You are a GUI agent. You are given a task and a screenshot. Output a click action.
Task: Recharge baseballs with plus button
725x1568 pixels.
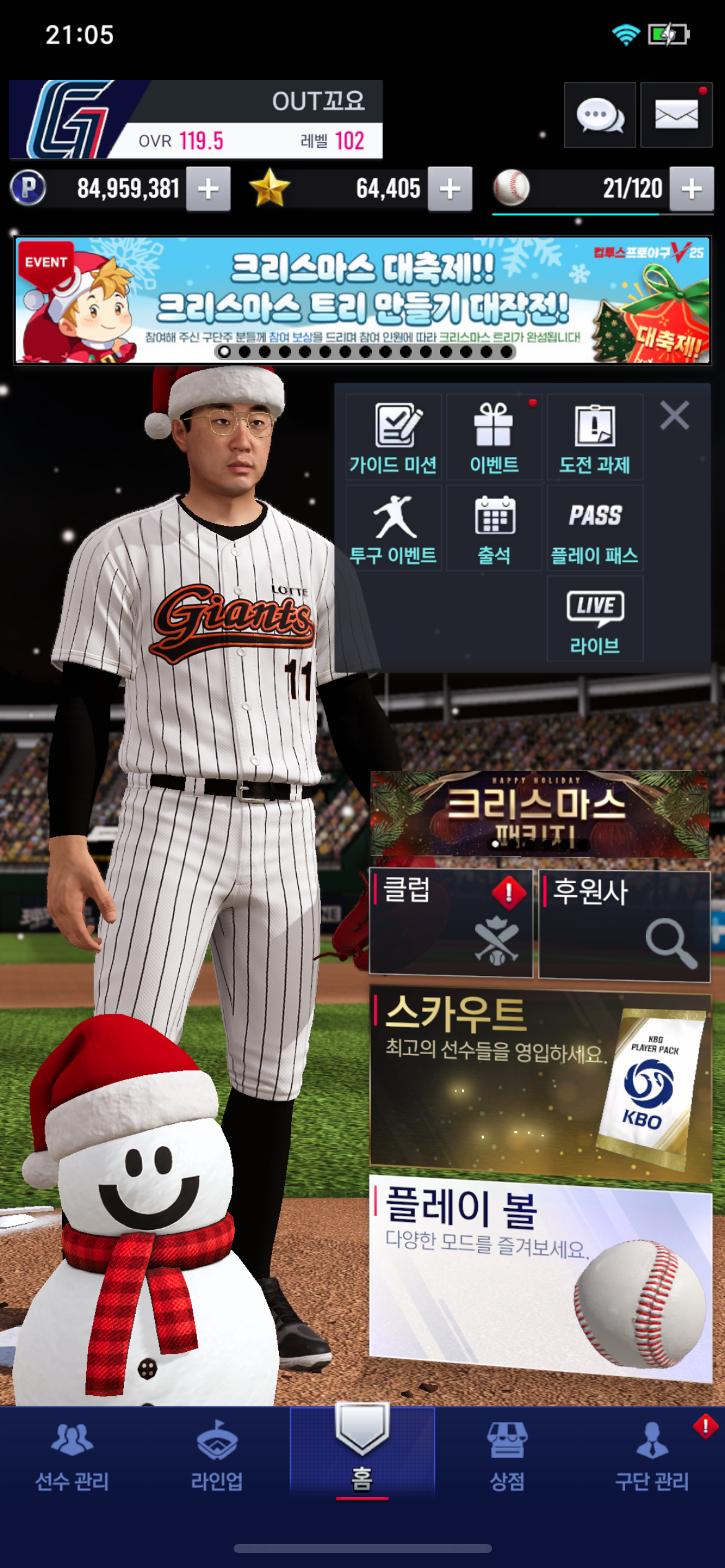692,189
